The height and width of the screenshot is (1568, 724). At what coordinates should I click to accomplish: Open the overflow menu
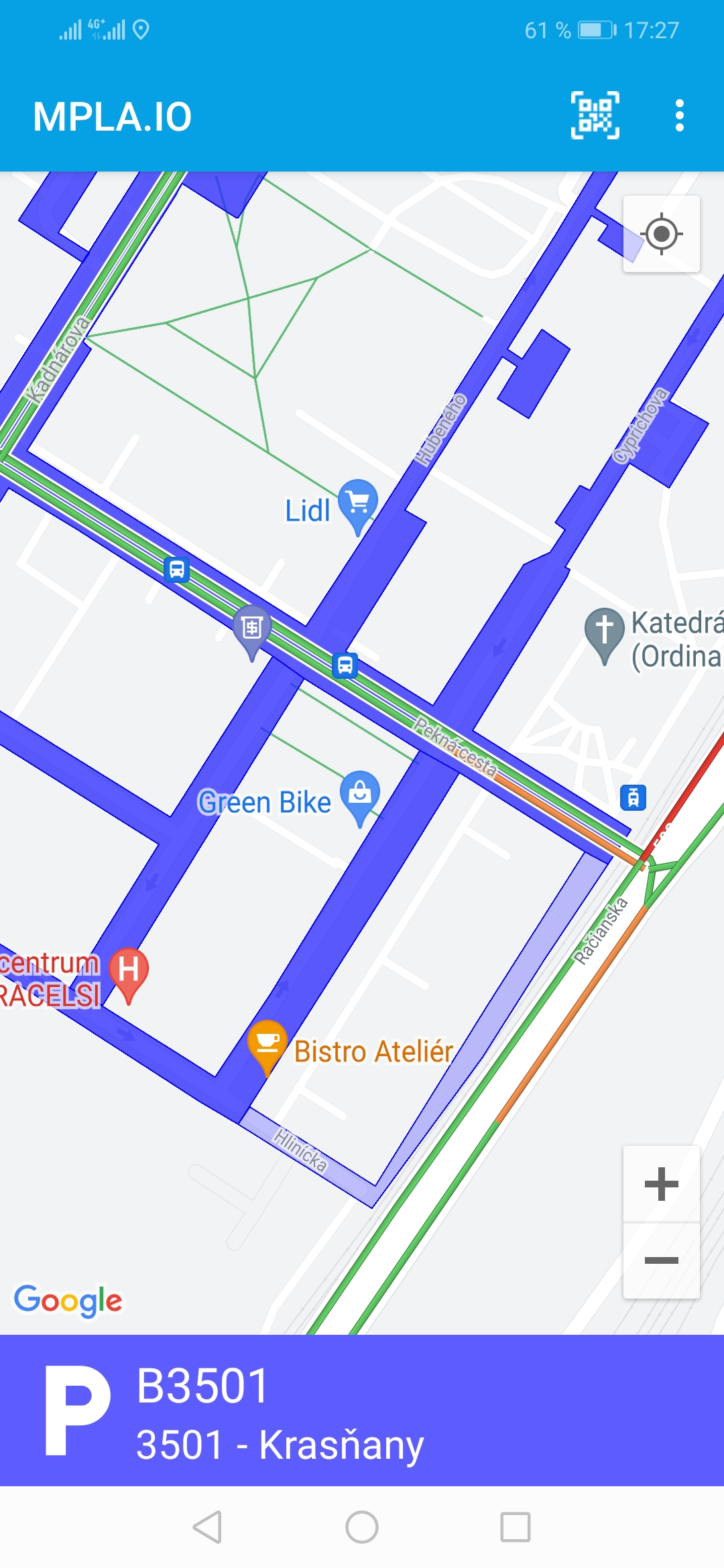679,115
